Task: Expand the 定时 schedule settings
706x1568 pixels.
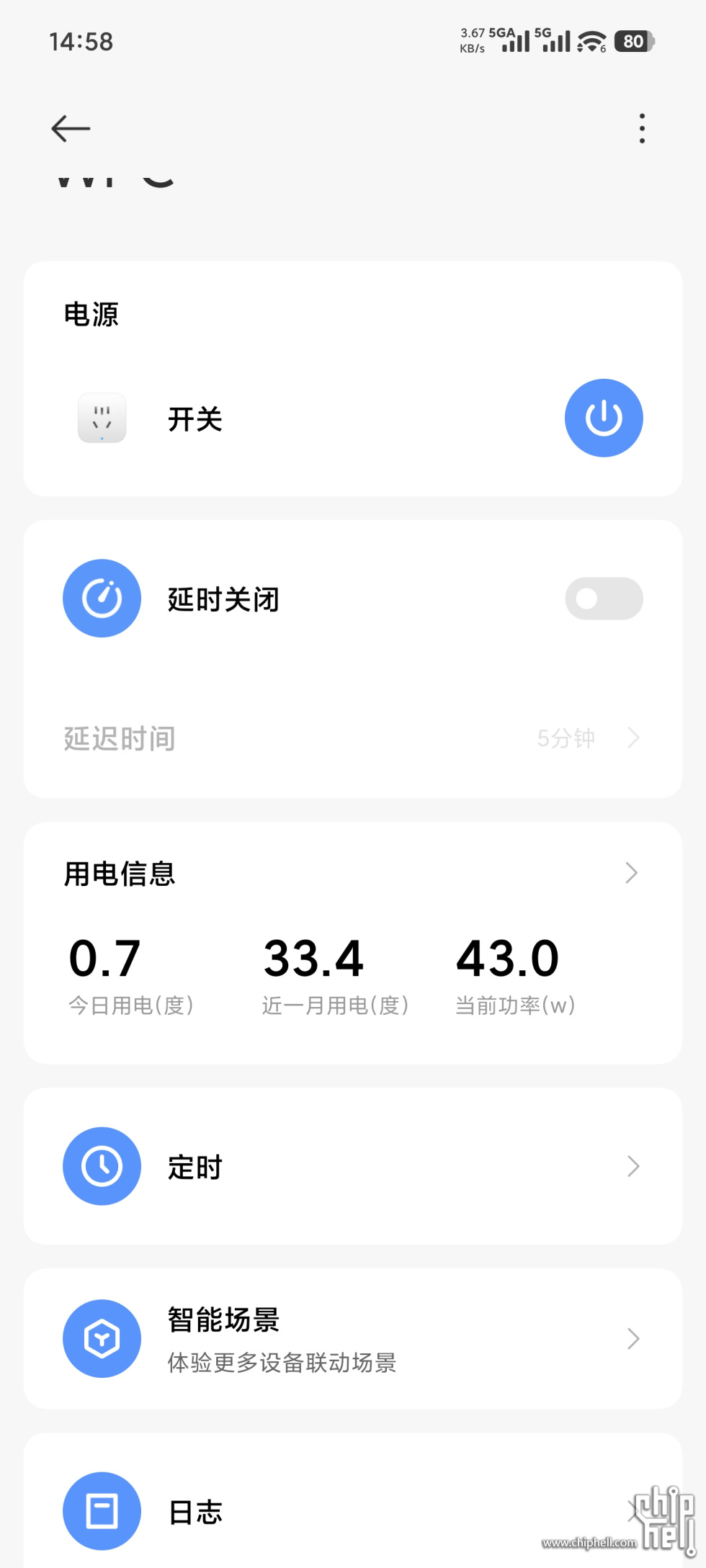Action: pyautogui.click(x=633, y=1167)
